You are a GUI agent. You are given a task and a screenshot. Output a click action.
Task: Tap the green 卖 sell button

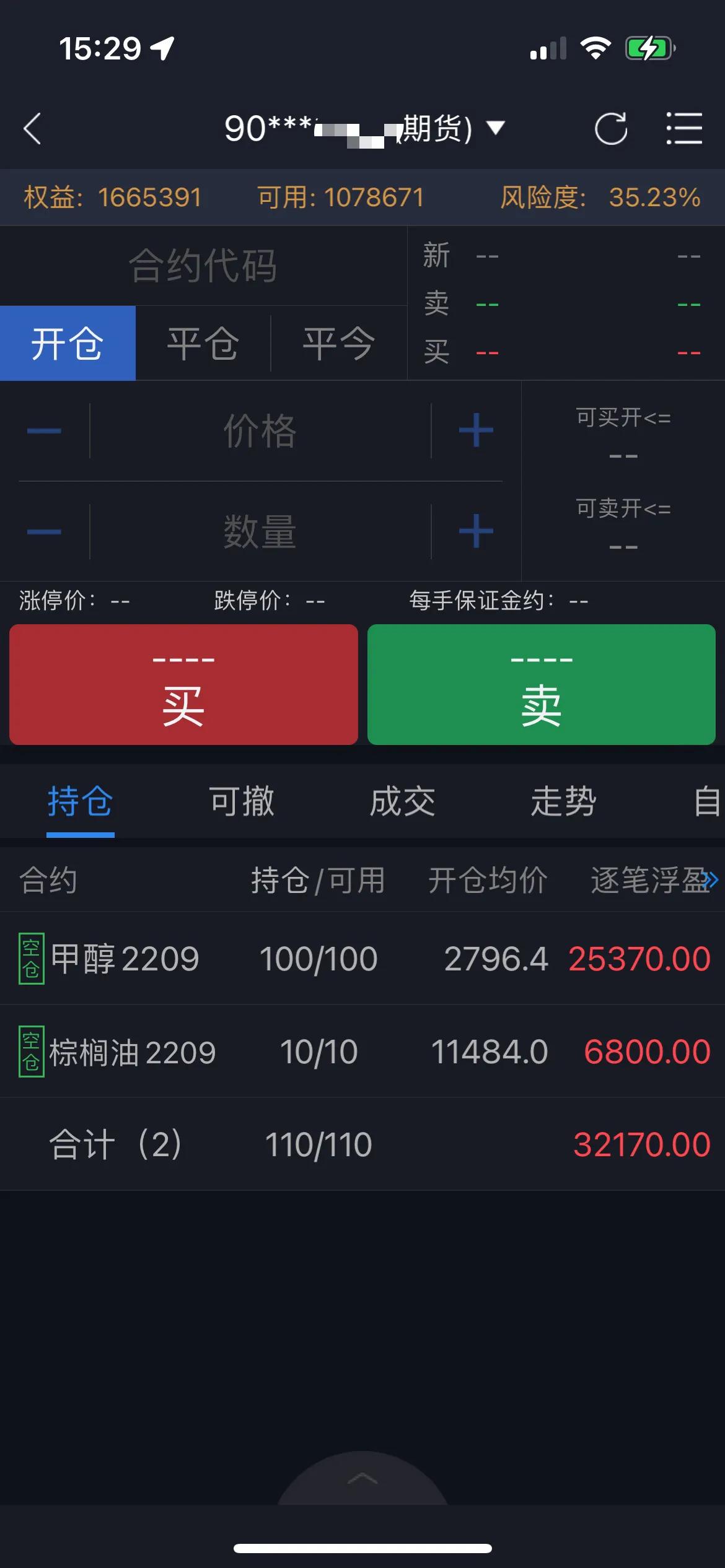tap(540, 684)
